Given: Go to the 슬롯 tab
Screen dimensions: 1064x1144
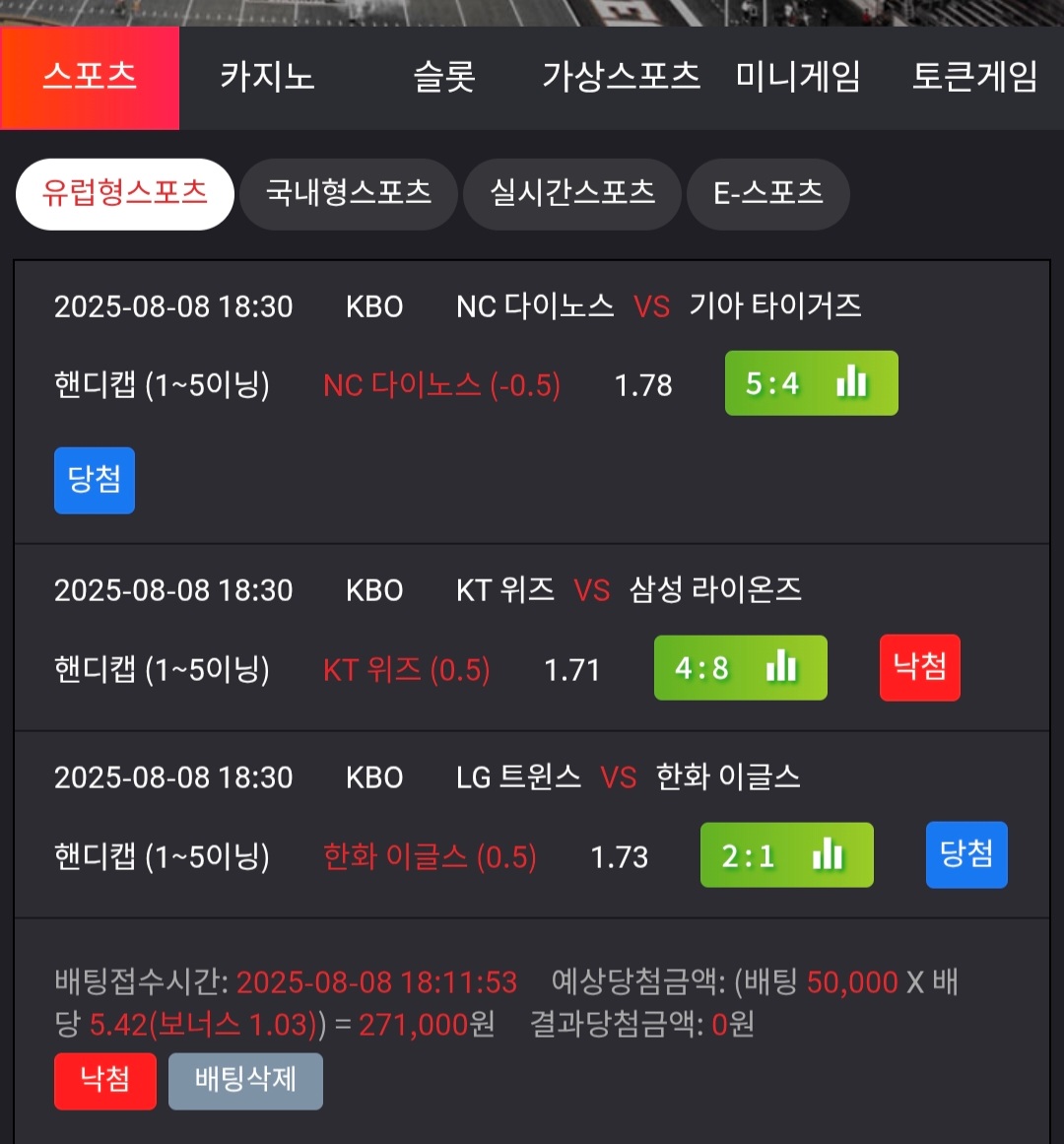Looking at the screenshot, I should (444, 77).
